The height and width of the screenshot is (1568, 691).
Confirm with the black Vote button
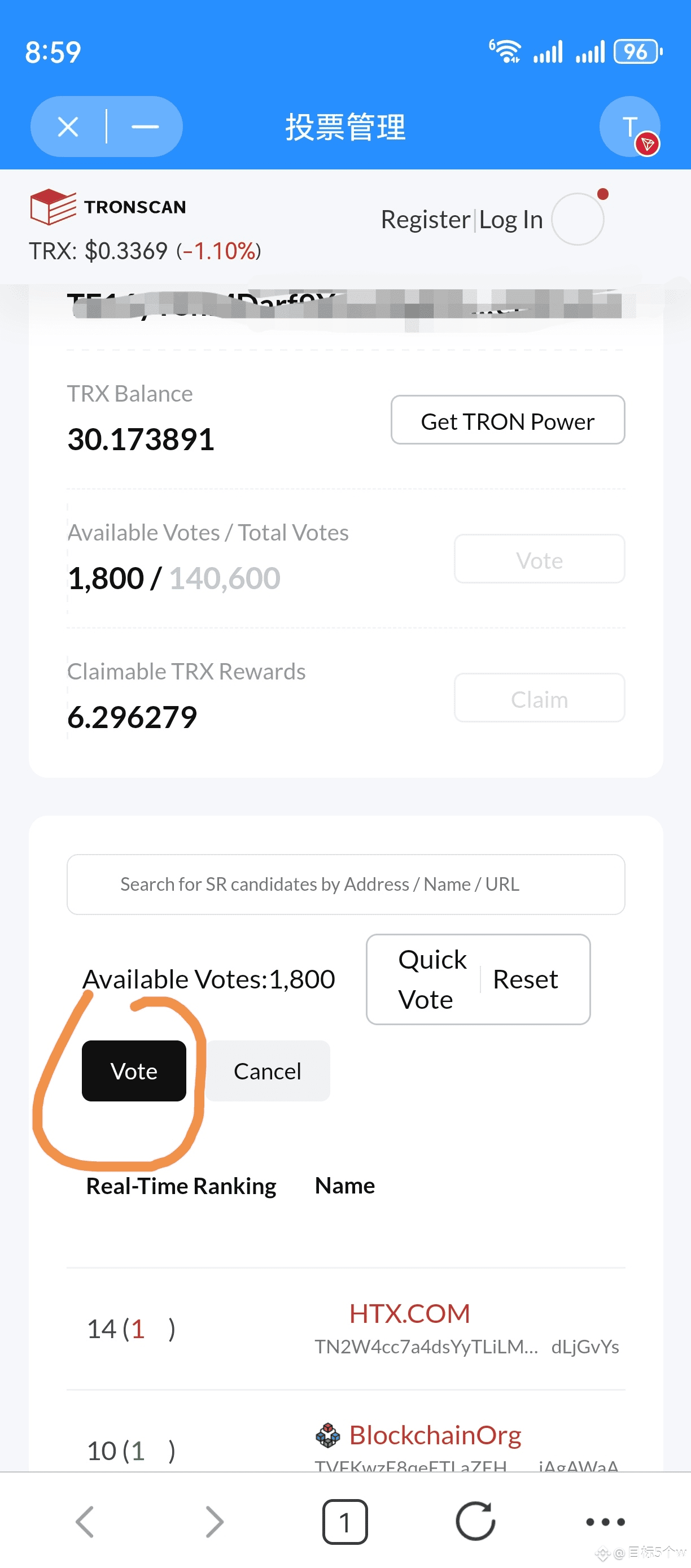134,1071
